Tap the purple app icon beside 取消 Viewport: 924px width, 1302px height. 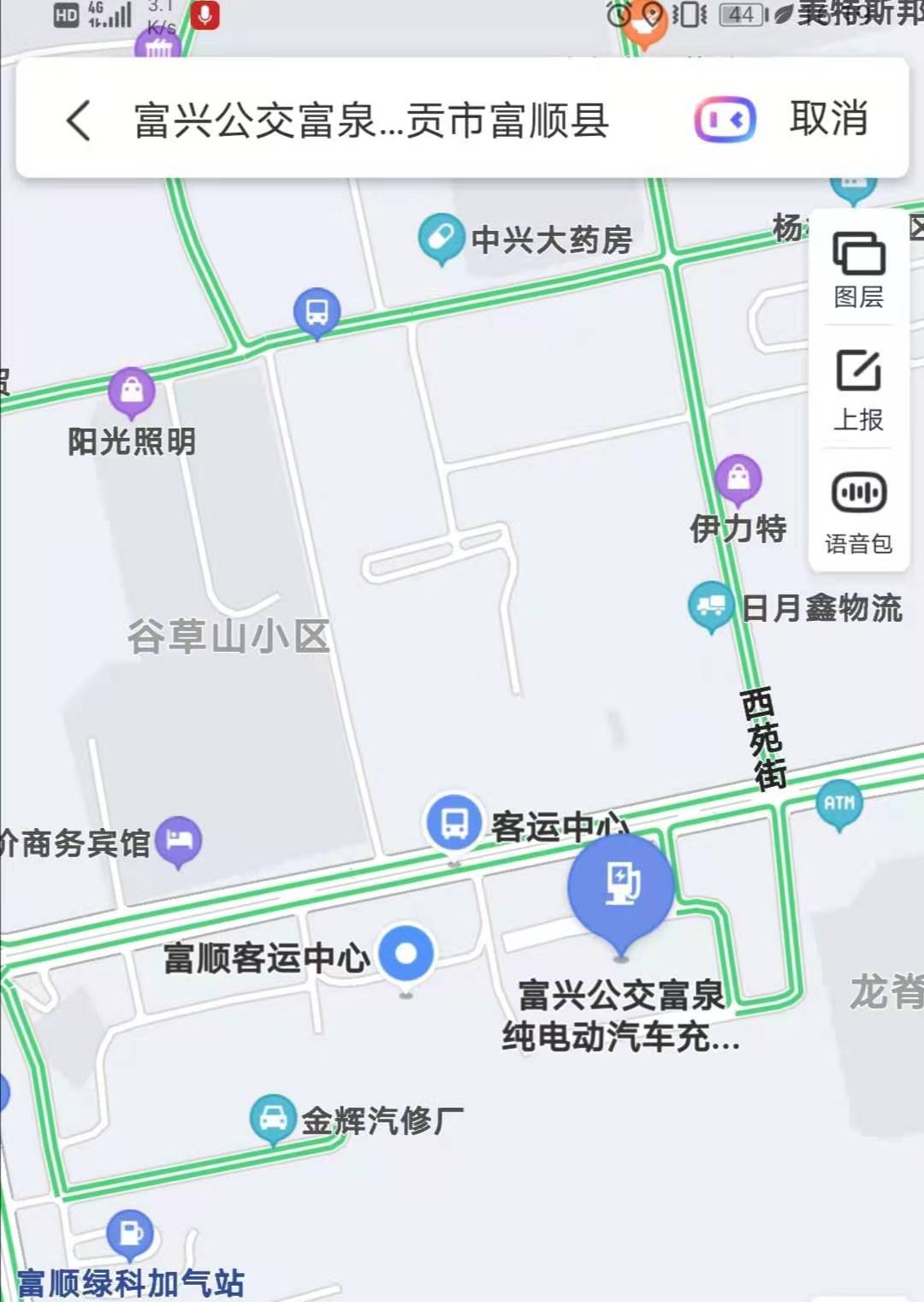coord(723,120)
